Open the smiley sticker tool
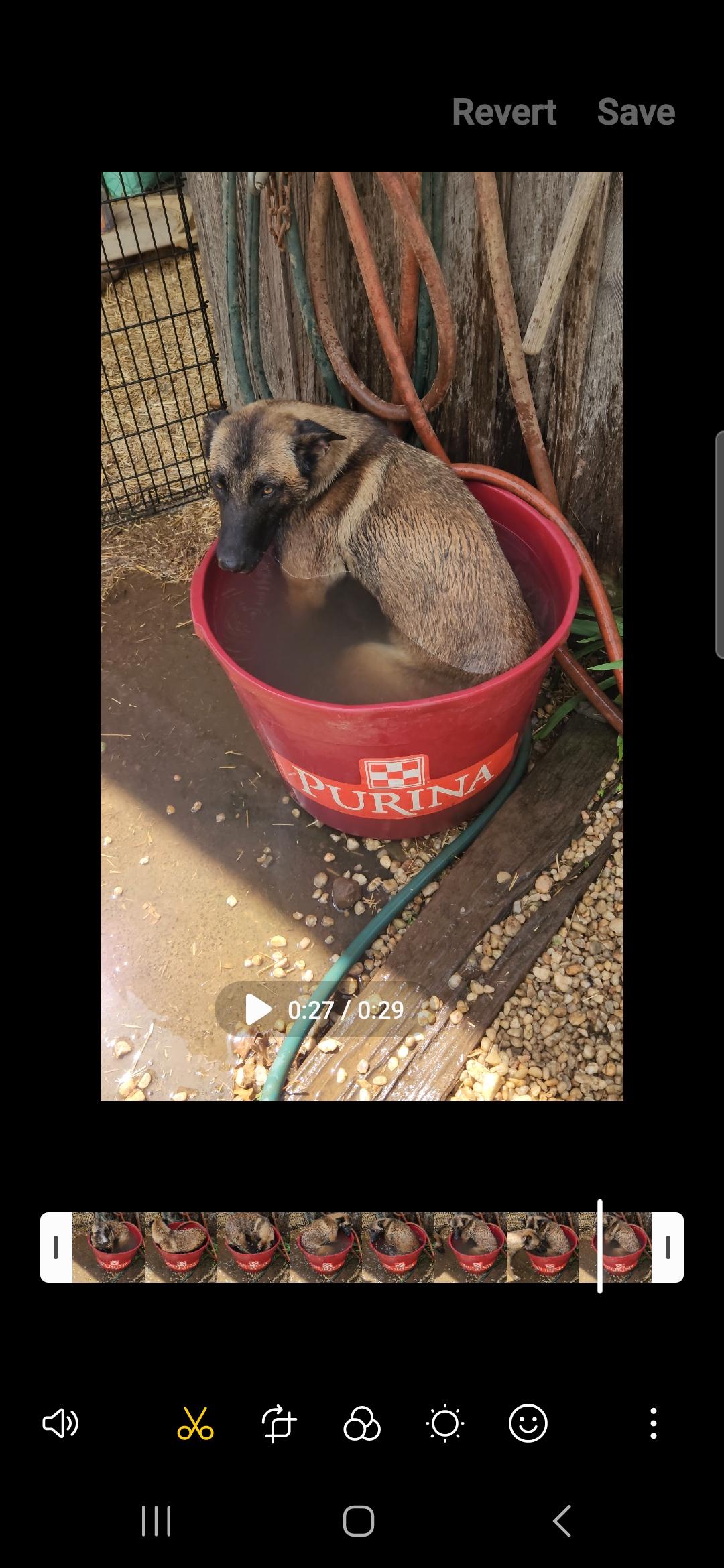Viewport: 724px width, 1568px height. (528, 1423)
